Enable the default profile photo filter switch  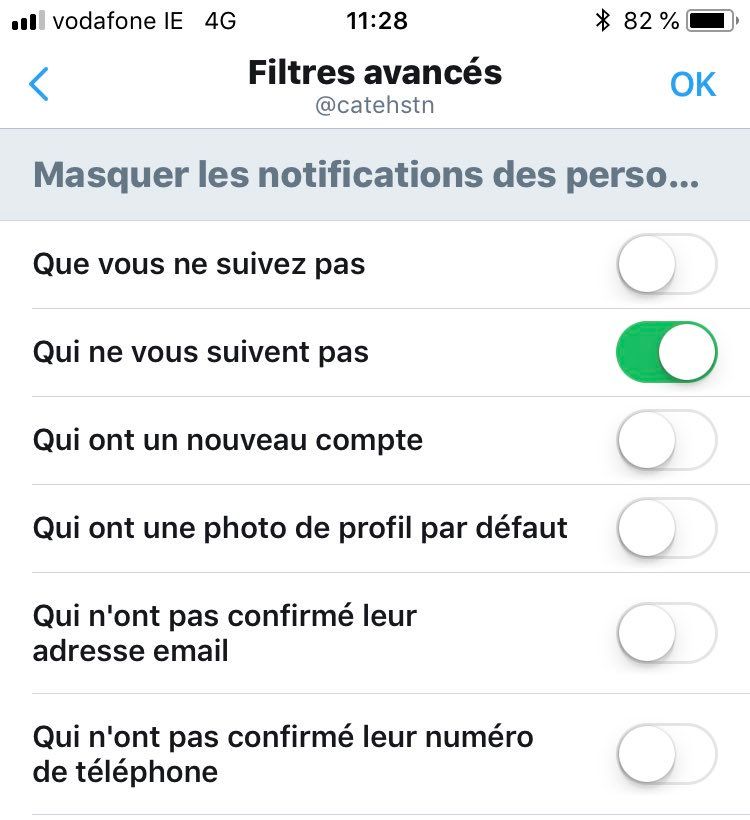(x=667, y=528)
